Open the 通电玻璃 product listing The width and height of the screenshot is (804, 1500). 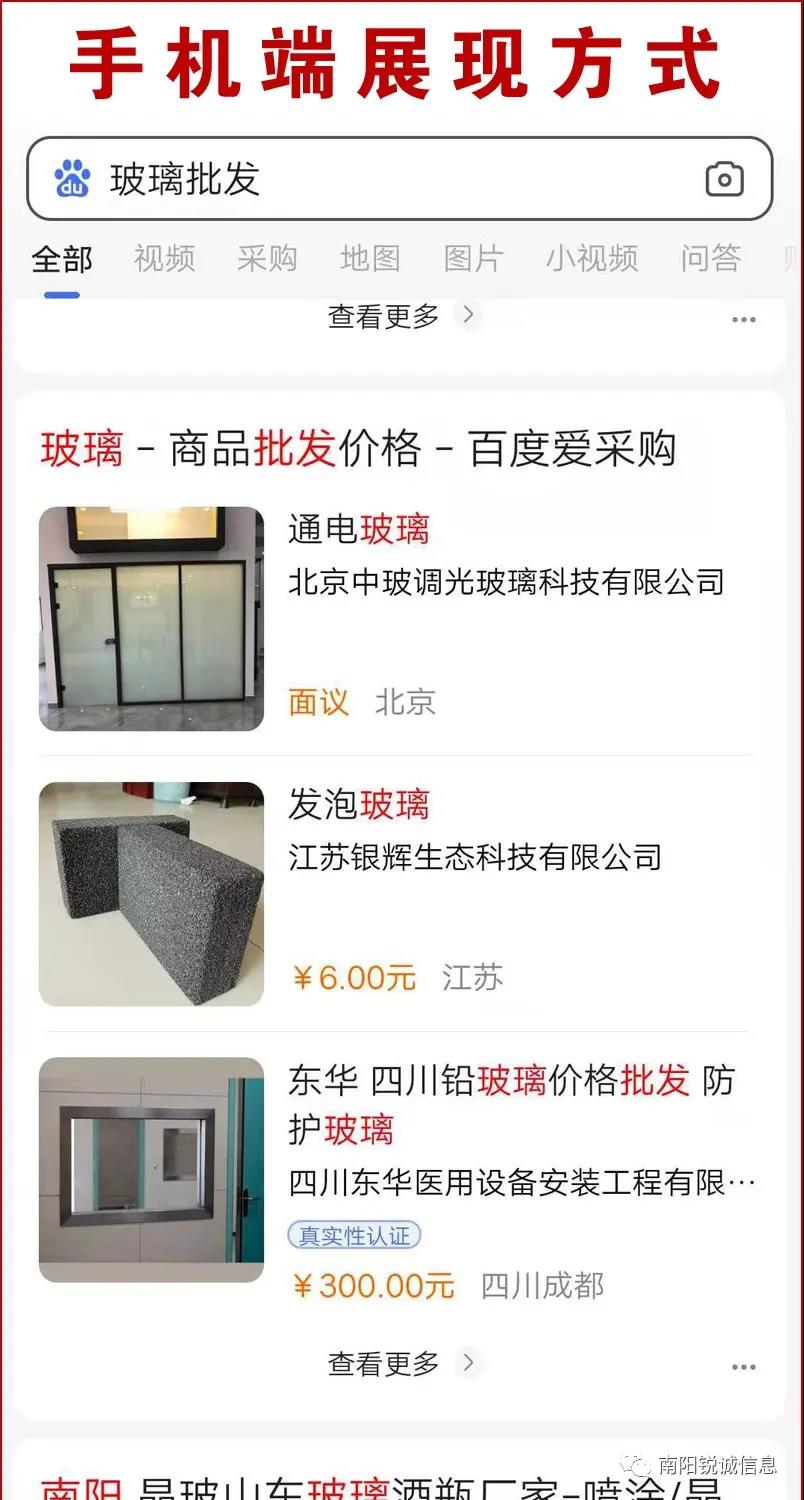click(359, 529)
